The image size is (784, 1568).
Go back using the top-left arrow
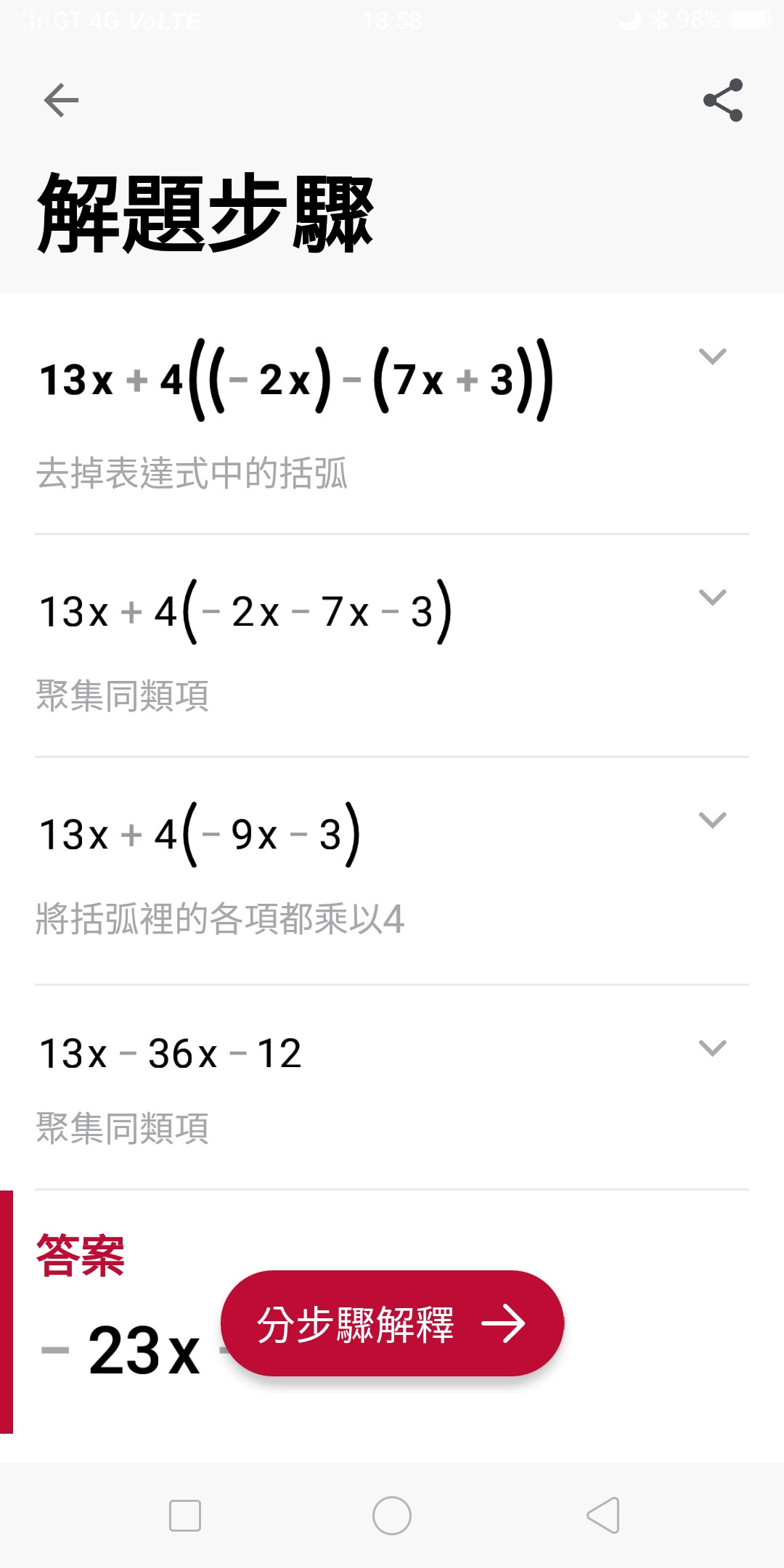(x=61, y=100)
